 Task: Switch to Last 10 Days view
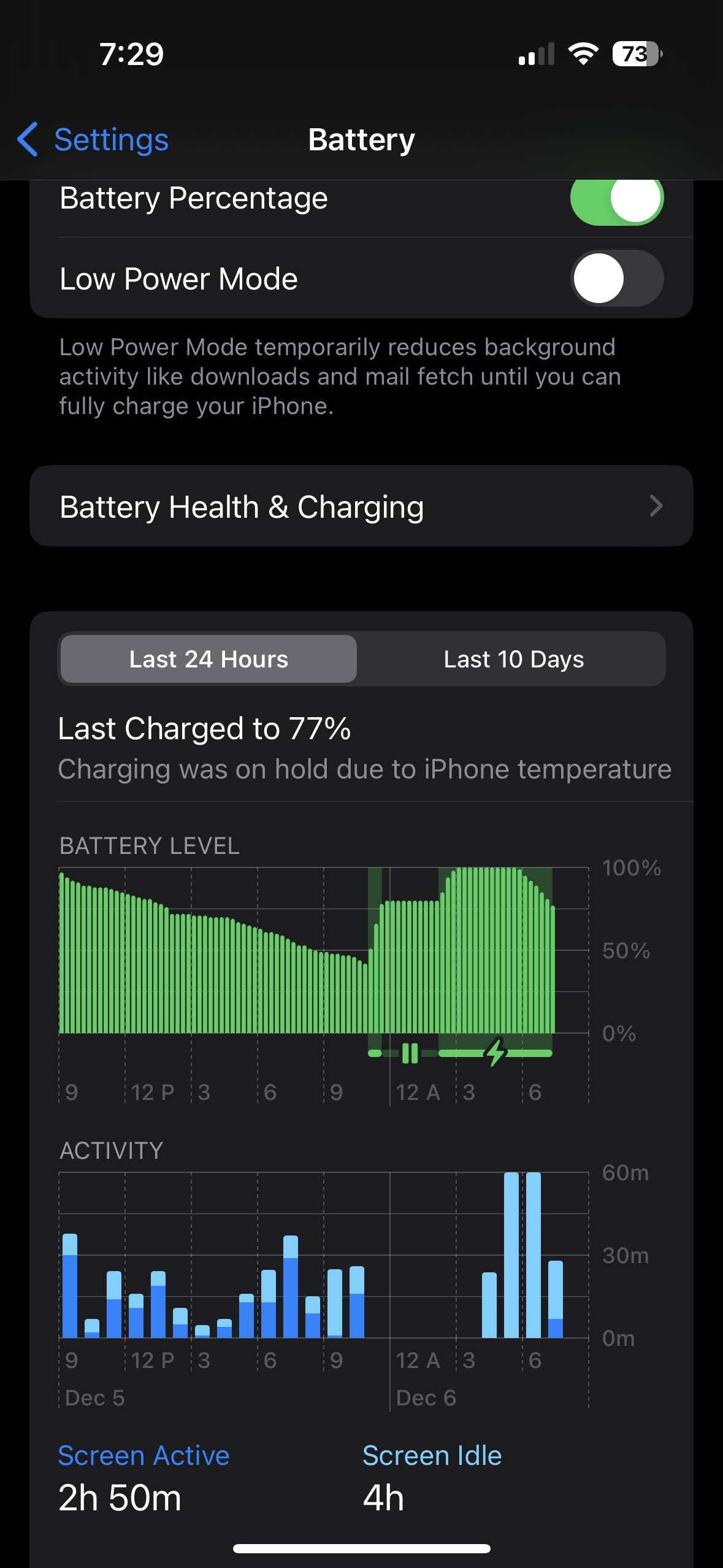513,659
